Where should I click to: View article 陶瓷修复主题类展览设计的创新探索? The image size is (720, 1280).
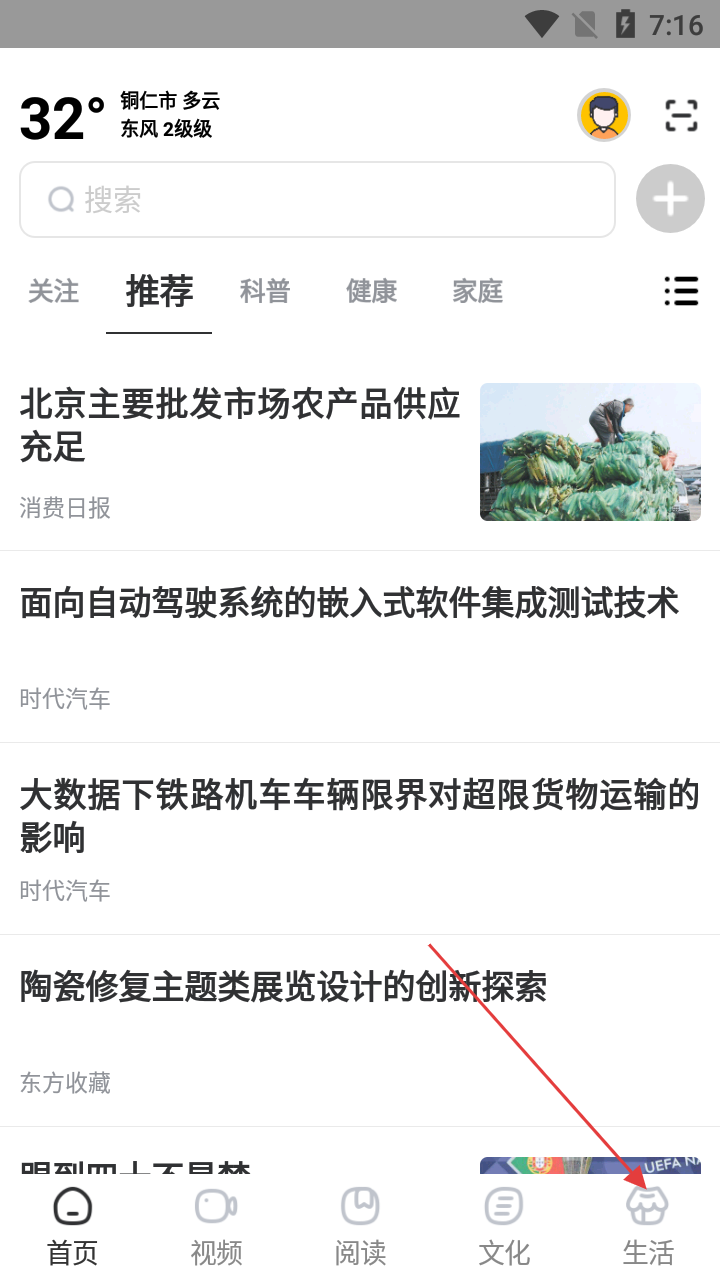click(283, 988)
